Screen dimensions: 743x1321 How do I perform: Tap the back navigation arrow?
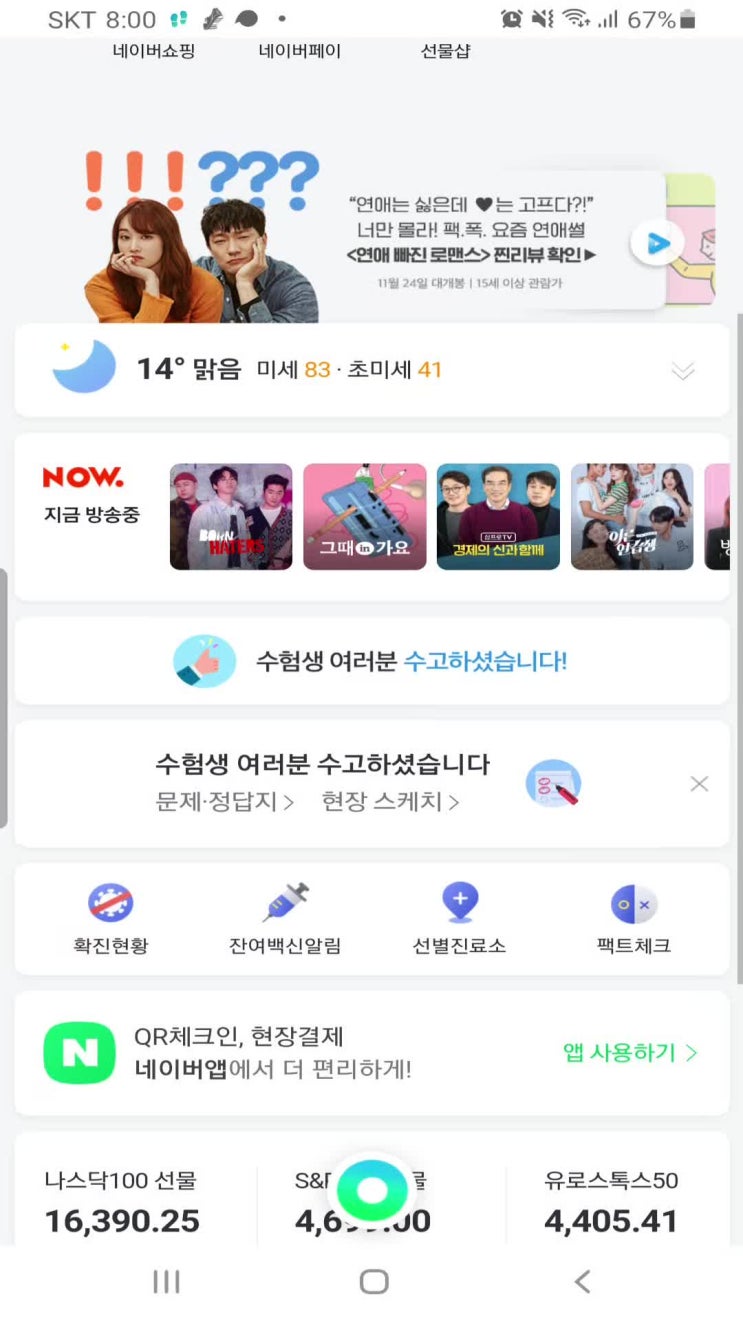(x=581, y=1280)
